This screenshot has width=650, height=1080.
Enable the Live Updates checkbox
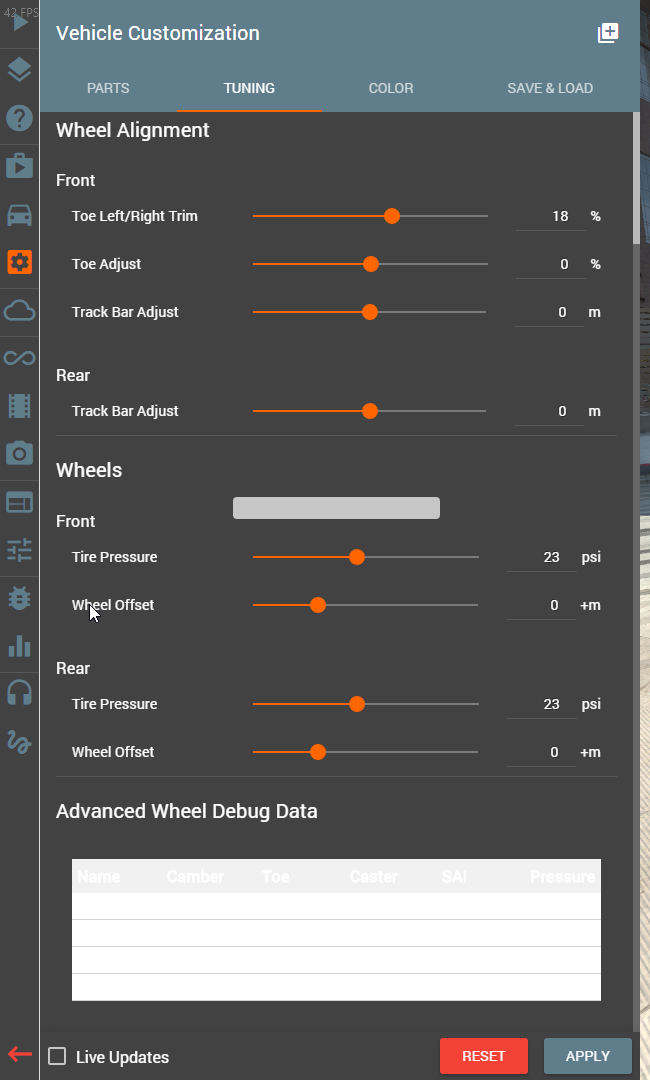click(57, 1056)
